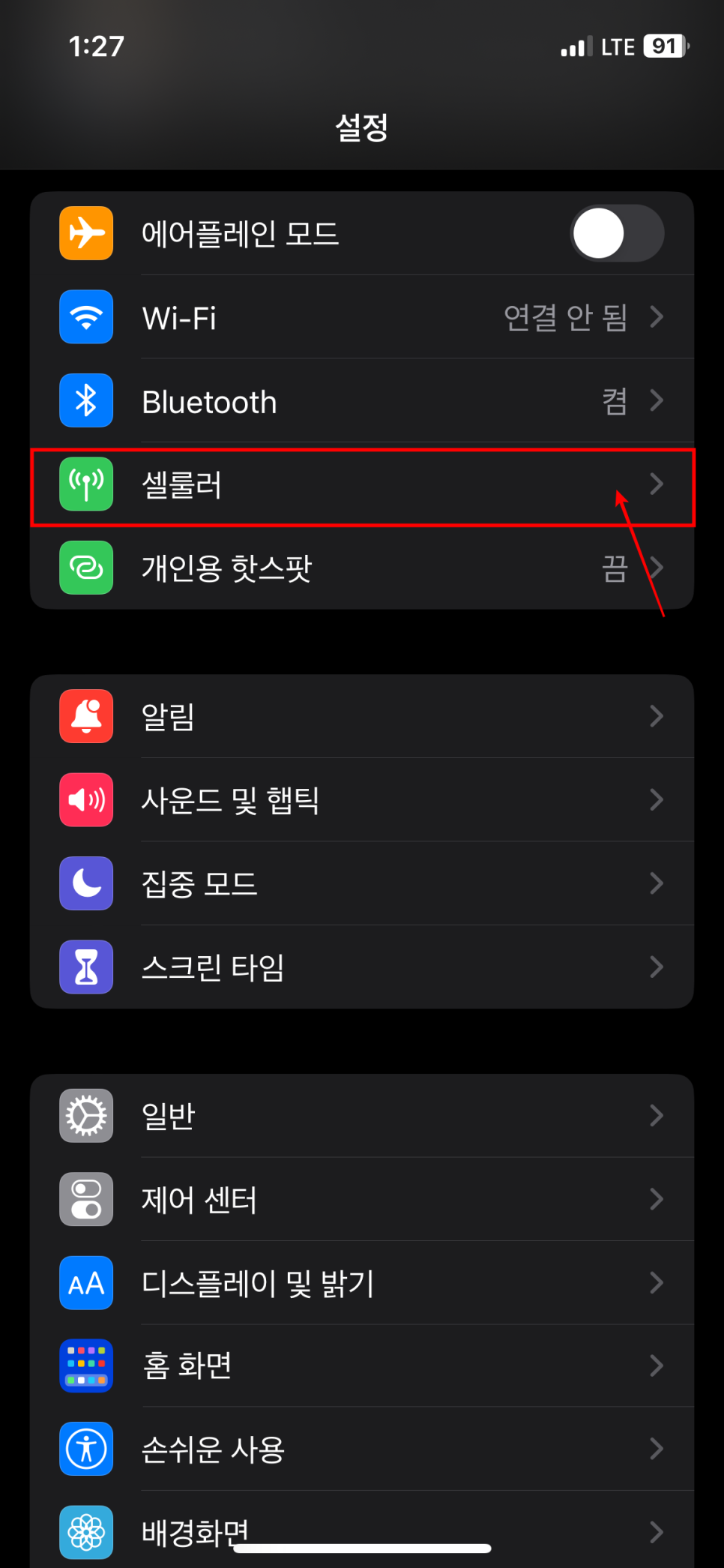Open 알림 settings
724x1568 pixels.
tap(362, 716)
